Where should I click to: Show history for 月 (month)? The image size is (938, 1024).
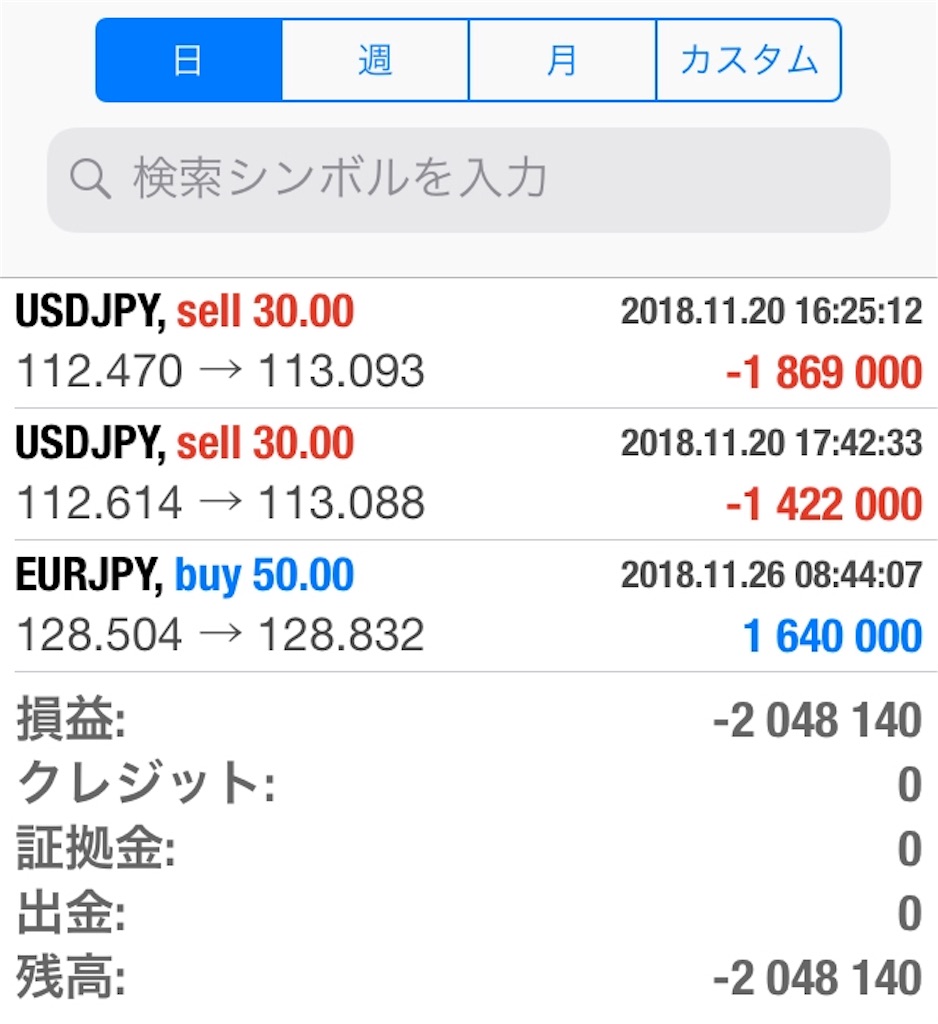(562, 60)
